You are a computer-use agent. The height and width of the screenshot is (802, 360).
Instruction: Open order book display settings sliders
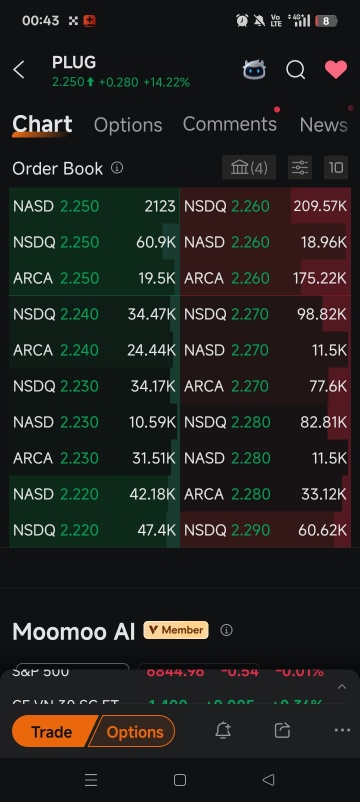tap(300, 168)
